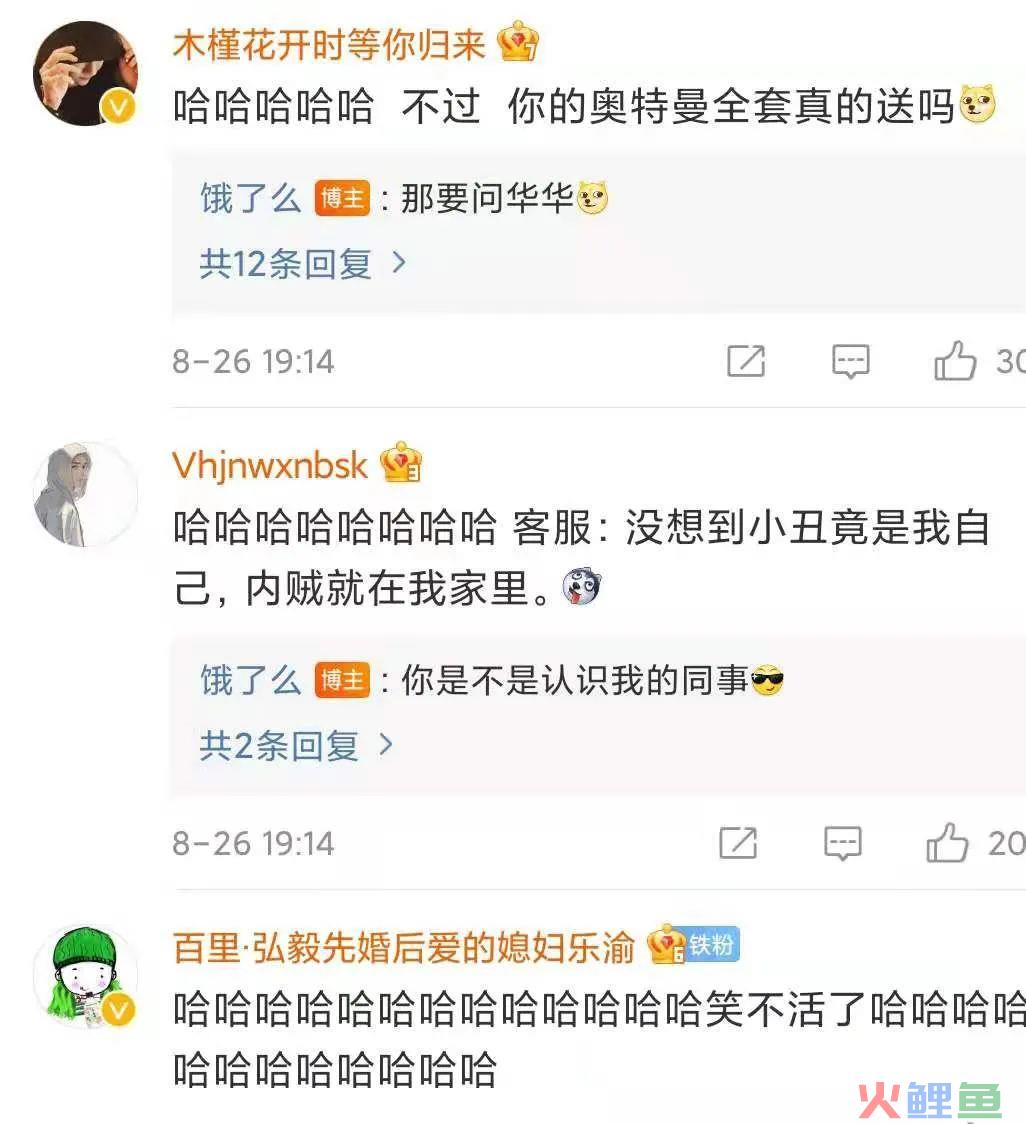This screenshot has width=1026, height=1124.
Task: Like 木槿花开时等你归来's comment
Action: pos(955,361)
